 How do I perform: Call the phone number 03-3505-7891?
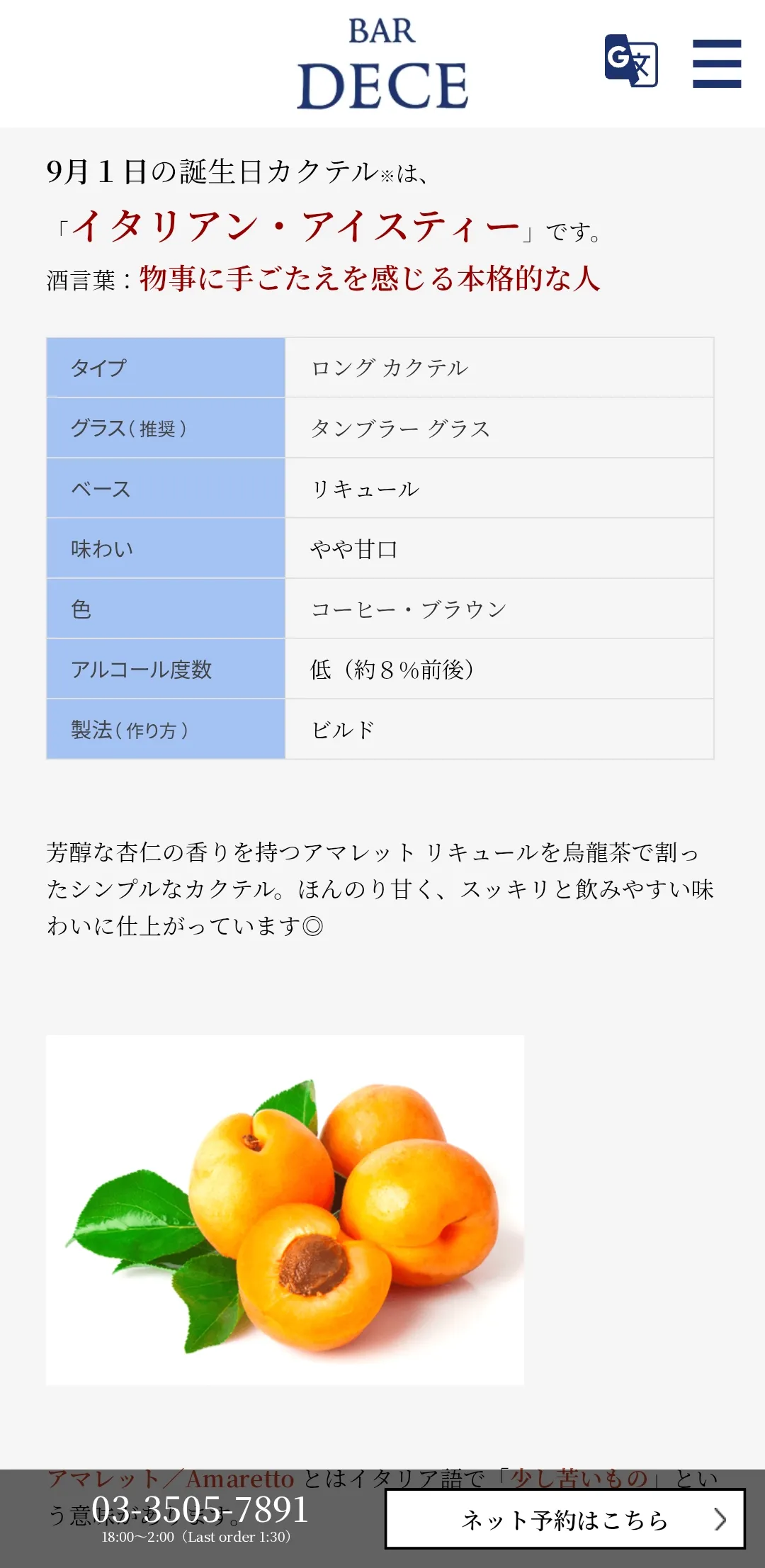[200, 1508]
